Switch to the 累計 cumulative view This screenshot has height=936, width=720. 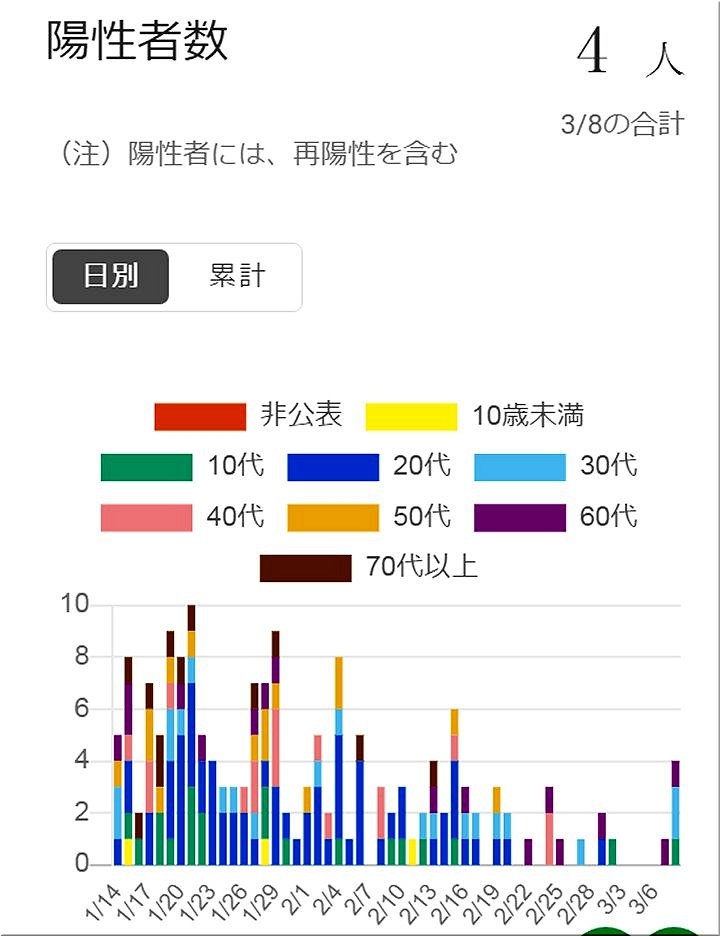click(x=237, y=277)
